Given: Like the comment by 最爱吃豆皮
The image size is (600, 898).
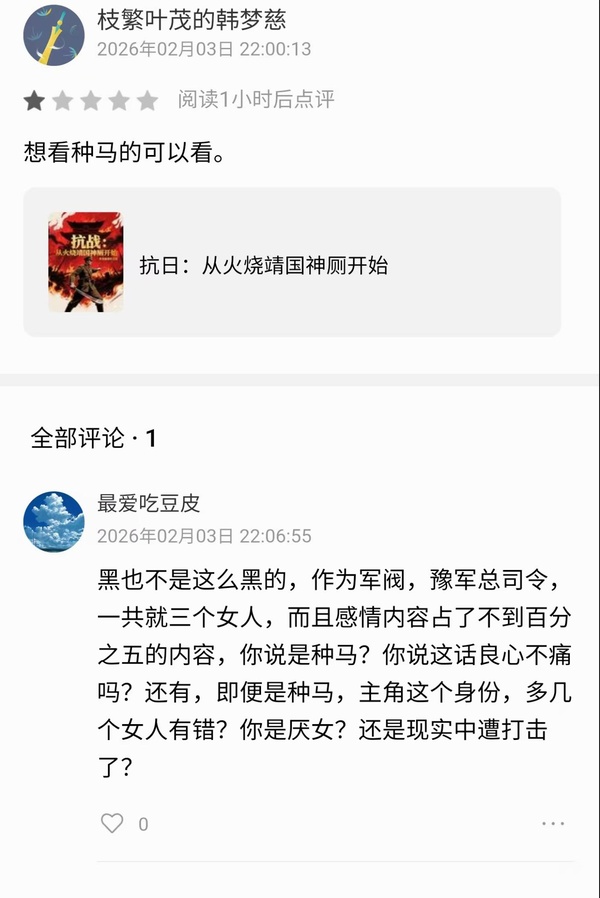Looking at the screenshot, I should pyautogui.click(x=112, y=823).
